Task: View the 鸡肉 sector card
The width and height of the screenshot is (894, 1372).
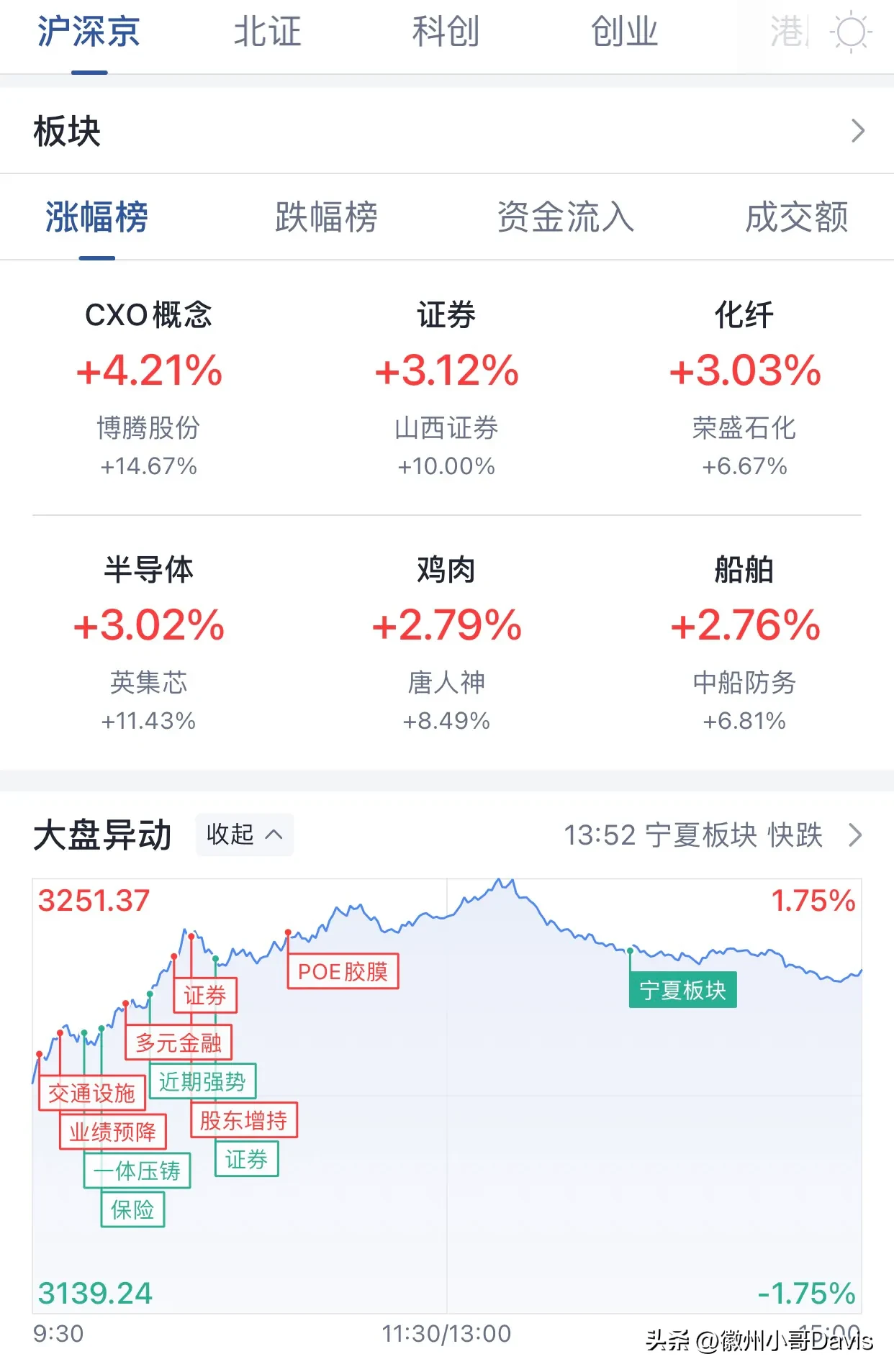Action: tap(446, 641)
